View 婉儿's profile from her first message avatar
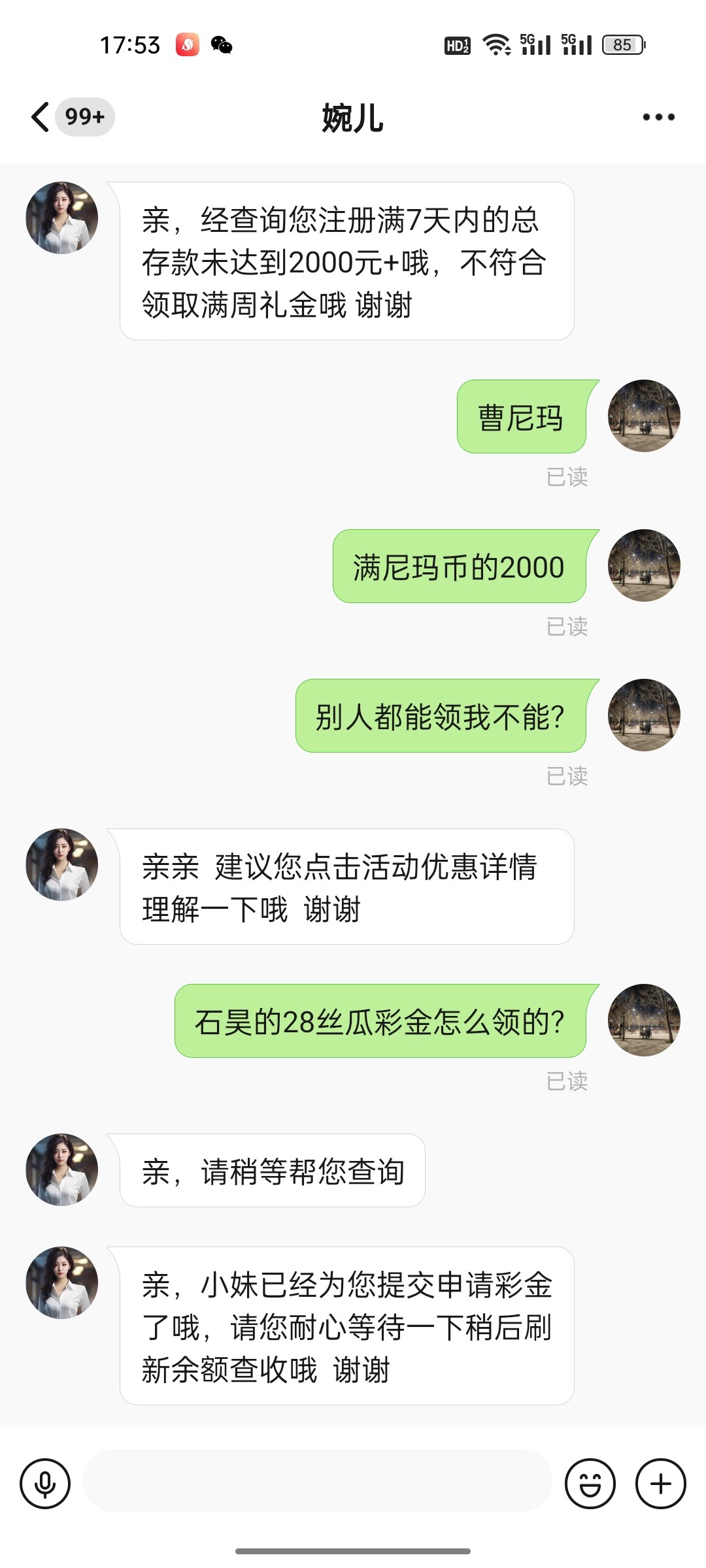 (62, 218)
